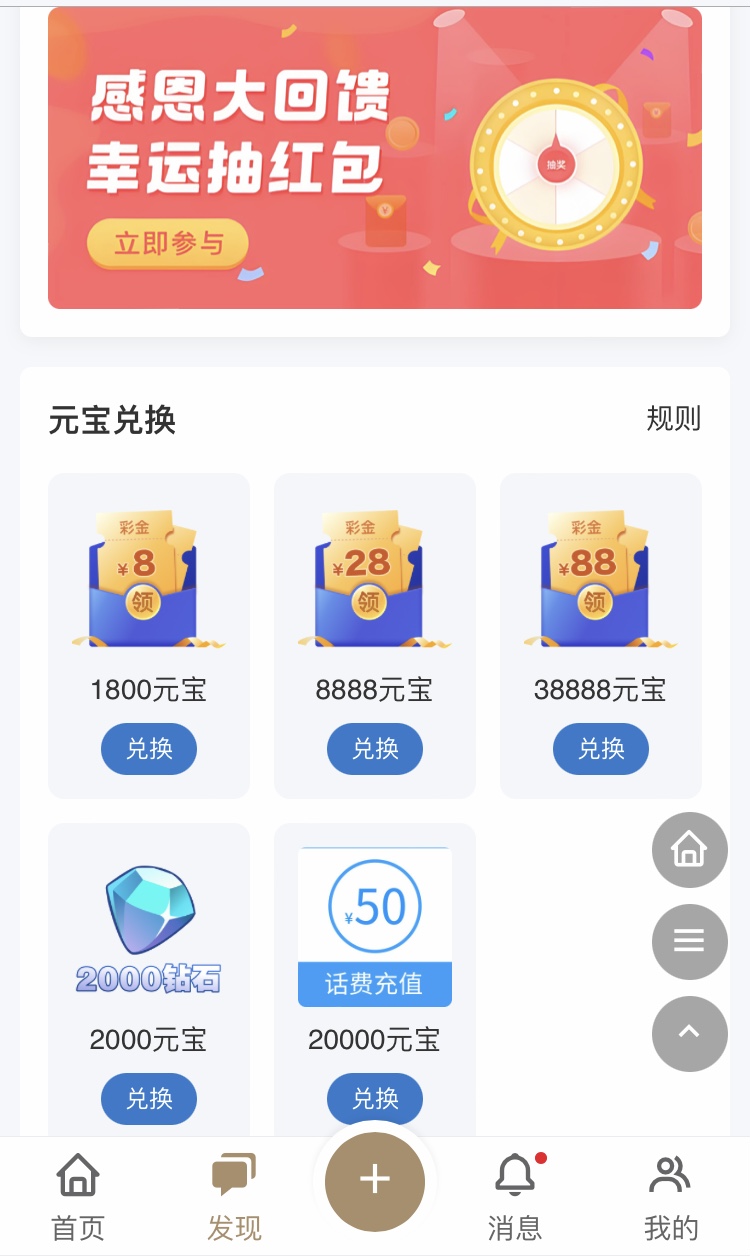
Task: Exchange 2000元宝 for 2000 diamonds
Action: coord(149,1098)
